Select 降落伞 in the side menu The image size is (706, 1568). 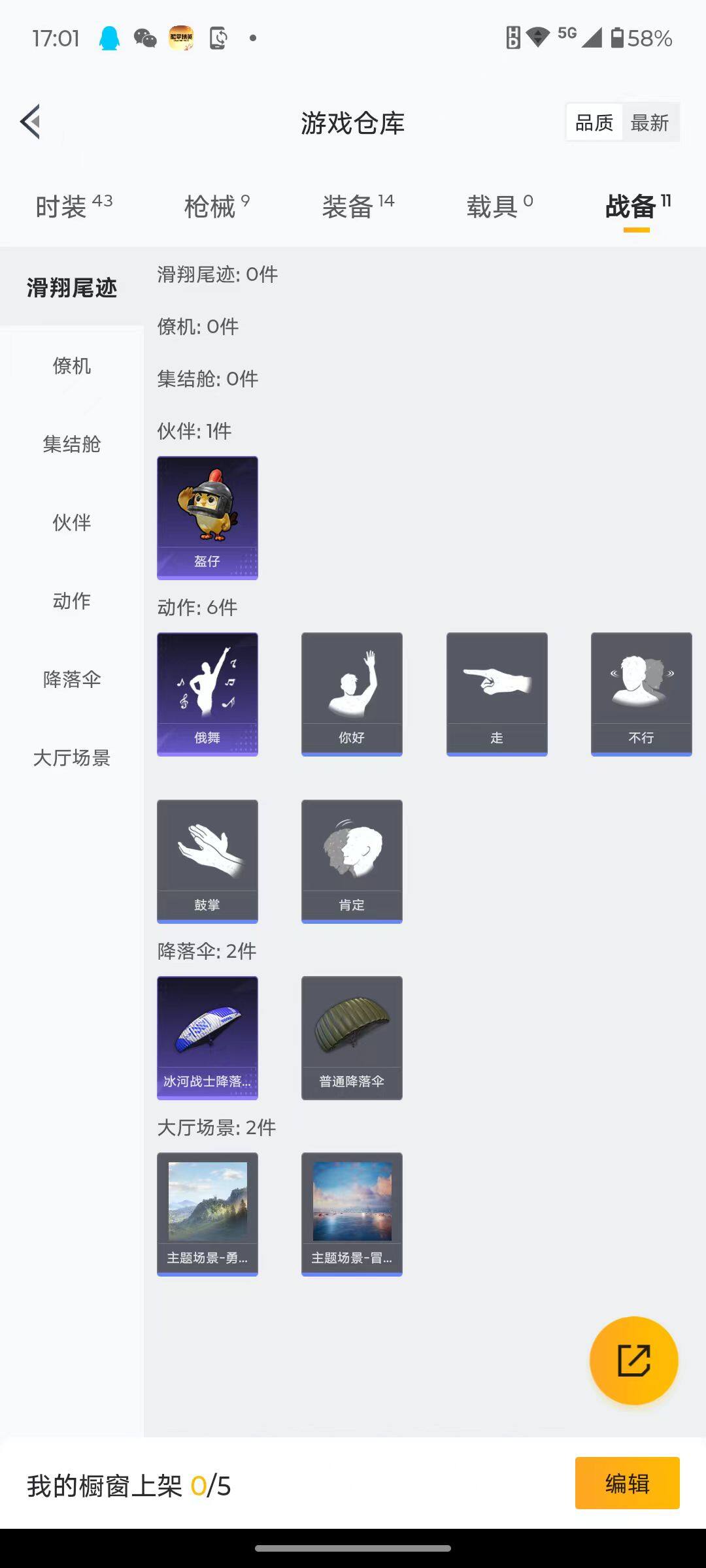coord(72,679)
